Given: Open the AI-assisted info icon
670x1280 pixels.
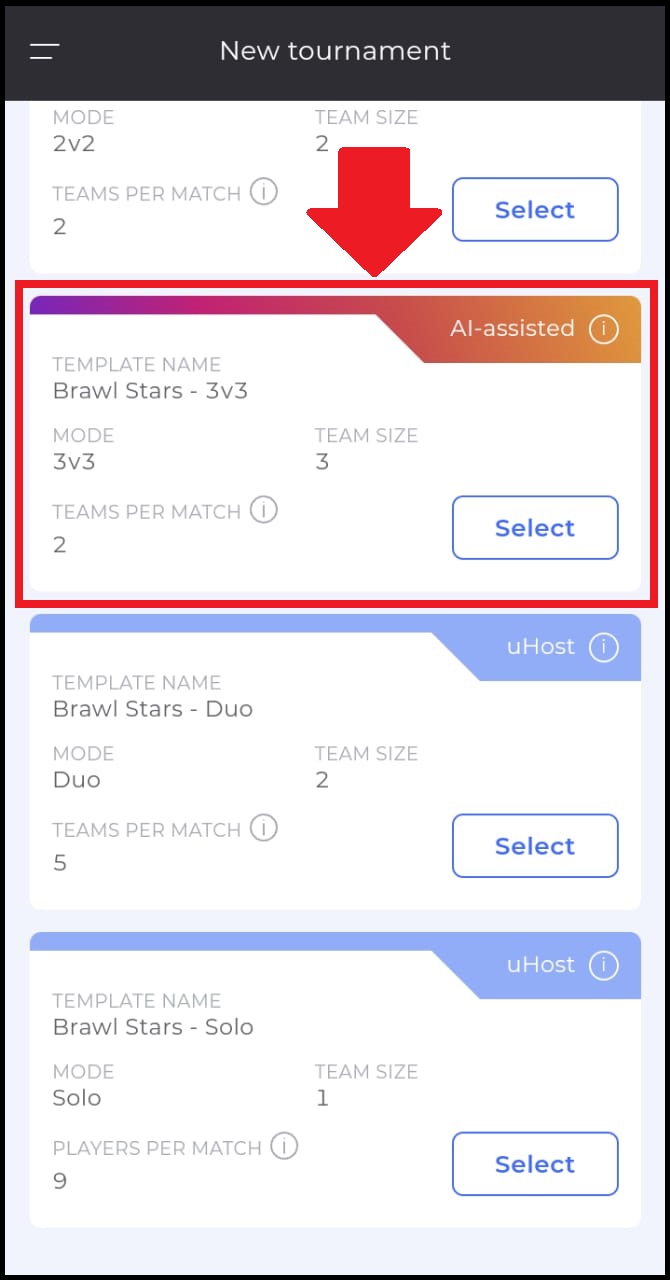Looking at the screenshot, I should coord(603,328).
